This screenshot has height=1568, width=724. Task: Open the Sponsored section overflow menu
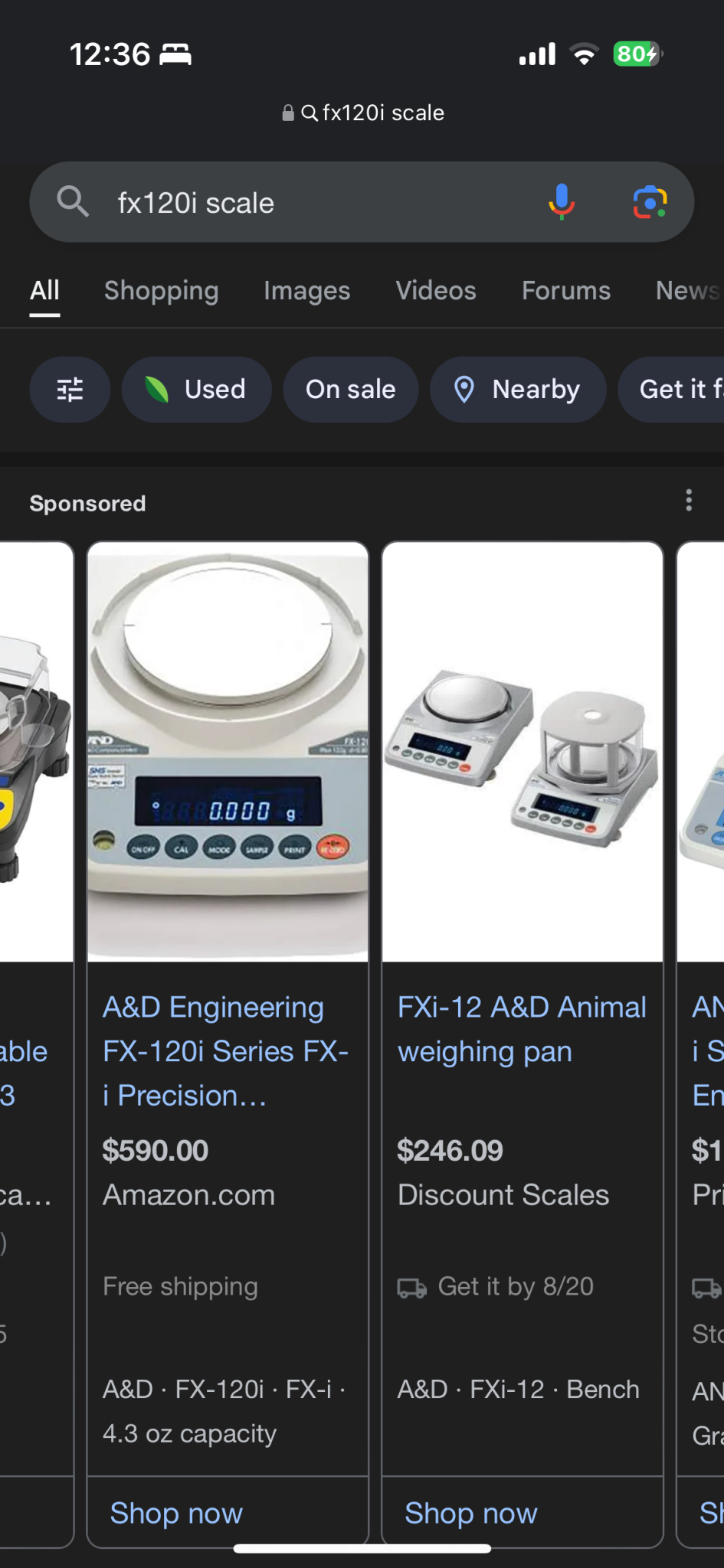[689, 501]
